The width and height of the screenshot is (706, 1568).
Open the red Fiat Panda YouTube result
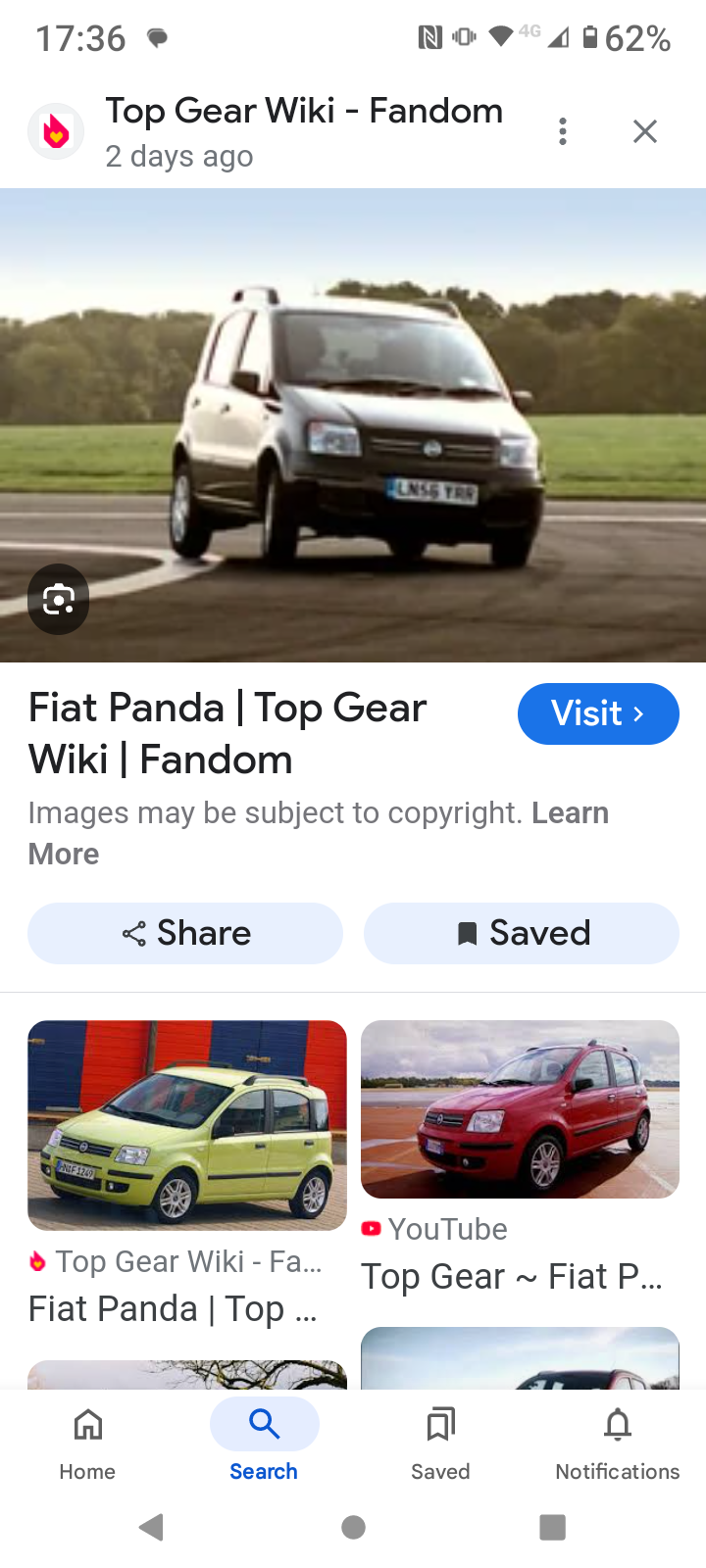coord(520,1109)
